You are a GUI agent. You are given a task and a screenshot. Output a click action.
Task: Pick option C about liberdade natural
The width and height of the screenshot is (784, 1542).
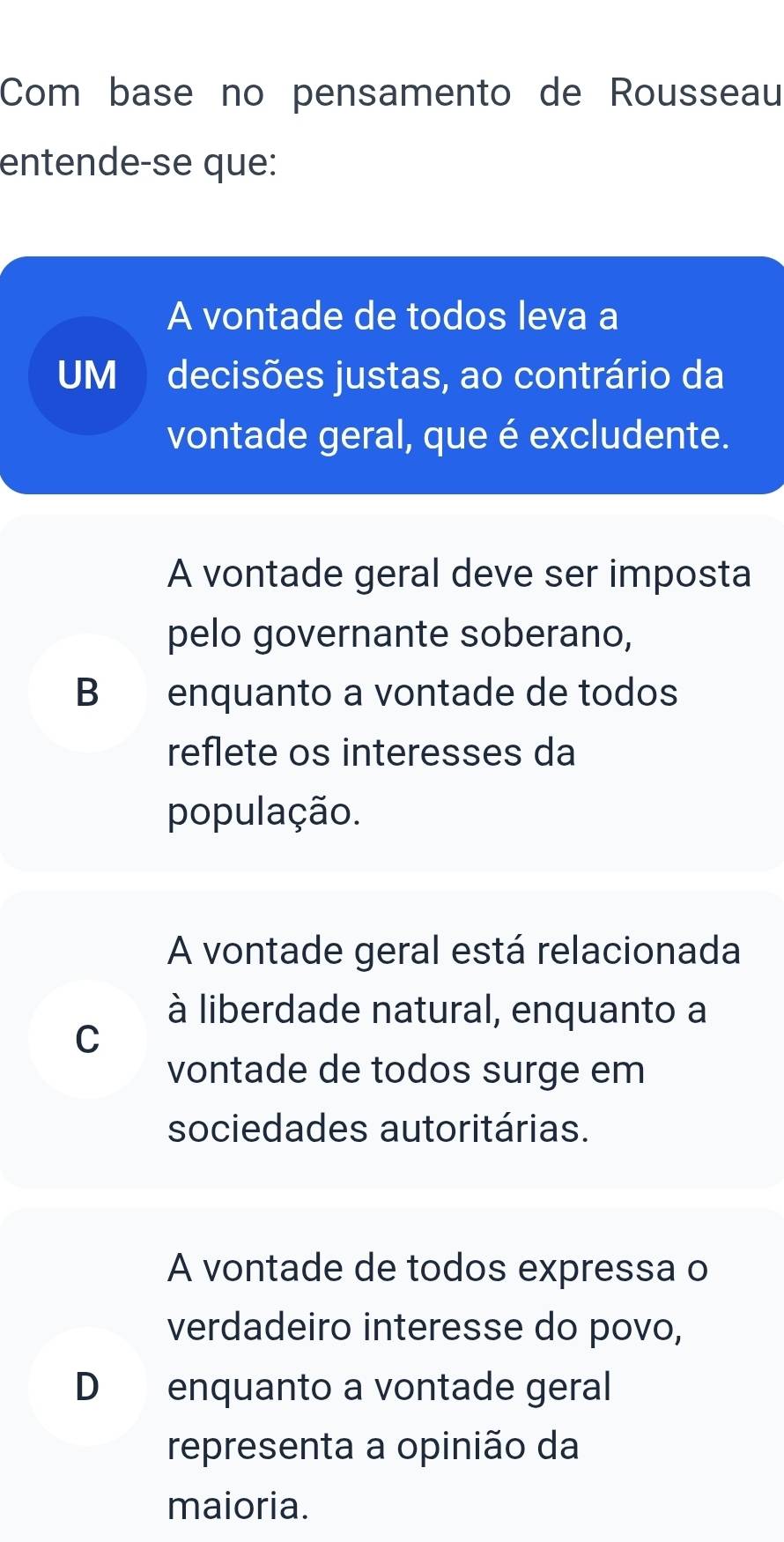392,1040
